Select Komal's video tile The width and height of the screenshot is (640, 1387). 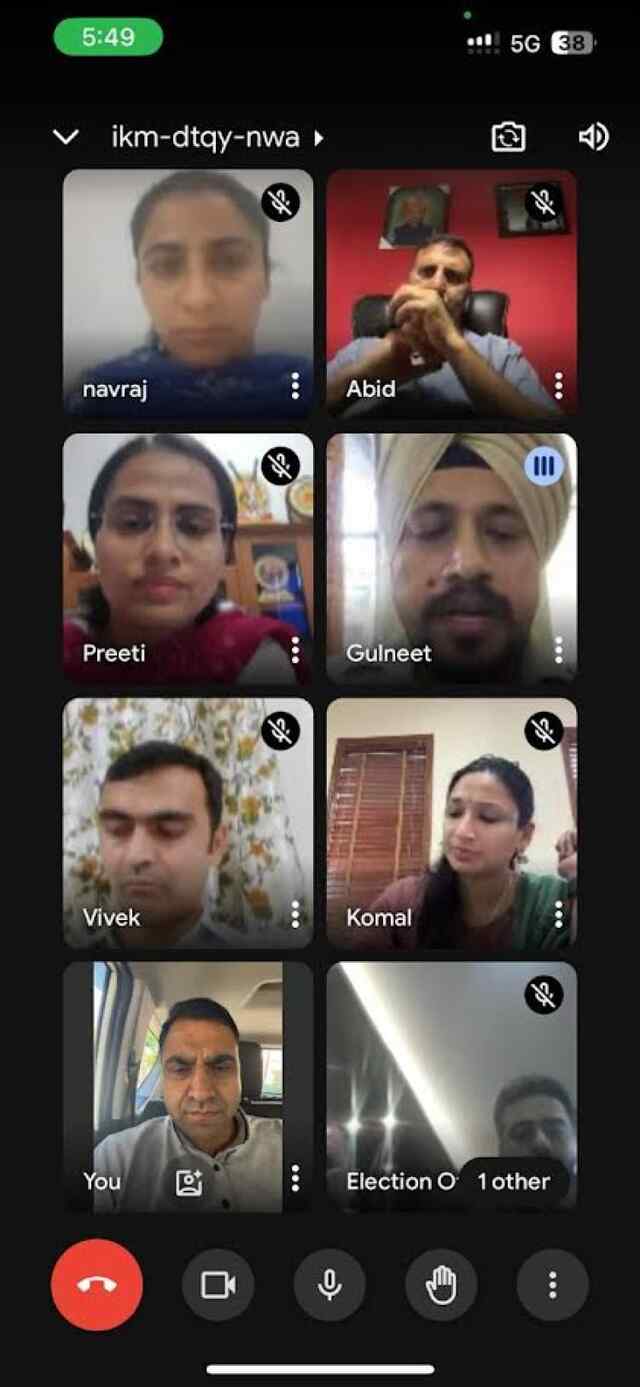pos(452,823)
